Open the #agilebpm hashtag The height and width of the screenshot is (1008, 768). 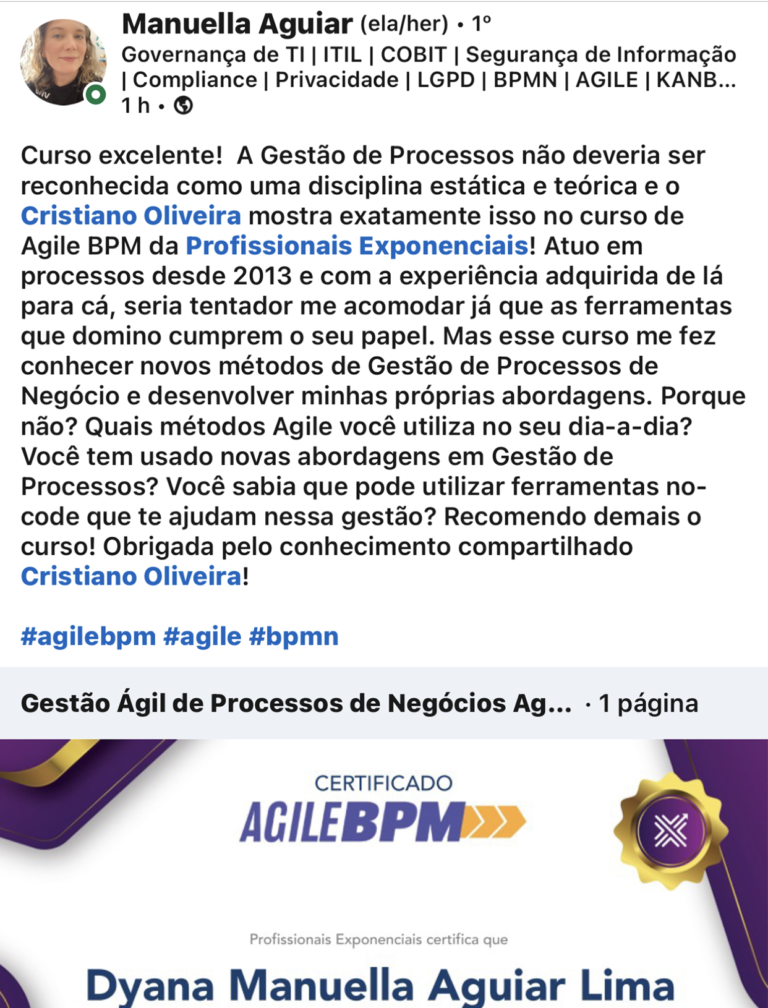[87, 637]
